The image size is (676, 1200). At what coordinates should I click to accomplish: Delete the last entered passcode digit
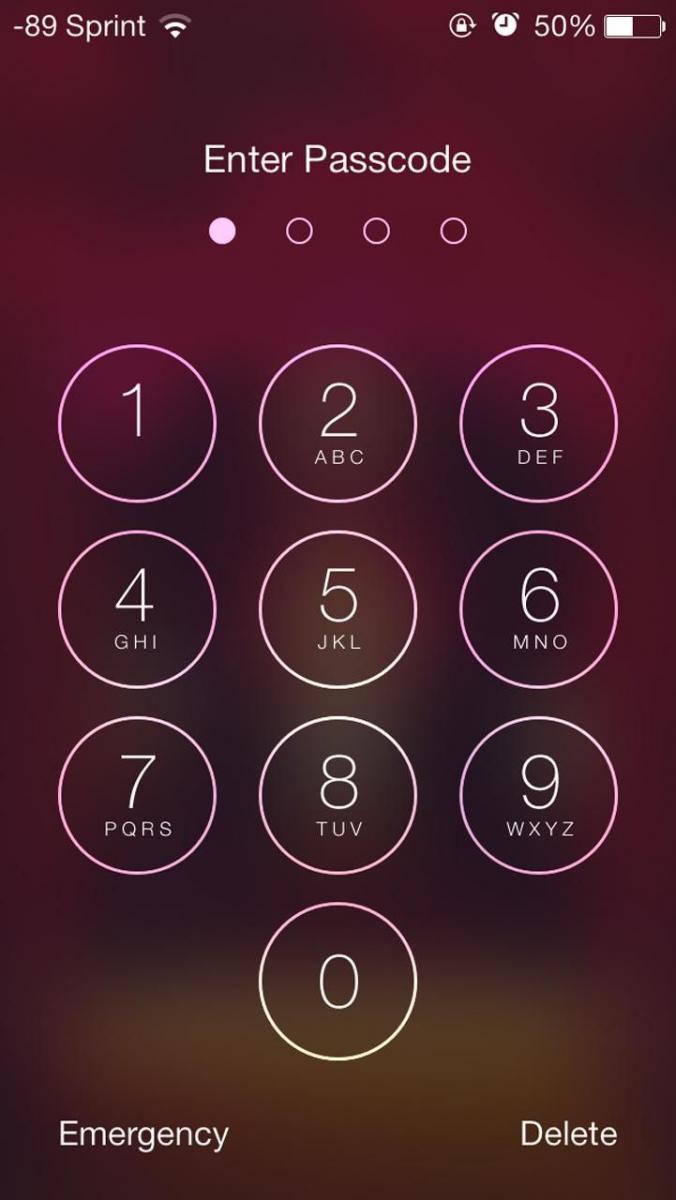tap(569, 1133)
